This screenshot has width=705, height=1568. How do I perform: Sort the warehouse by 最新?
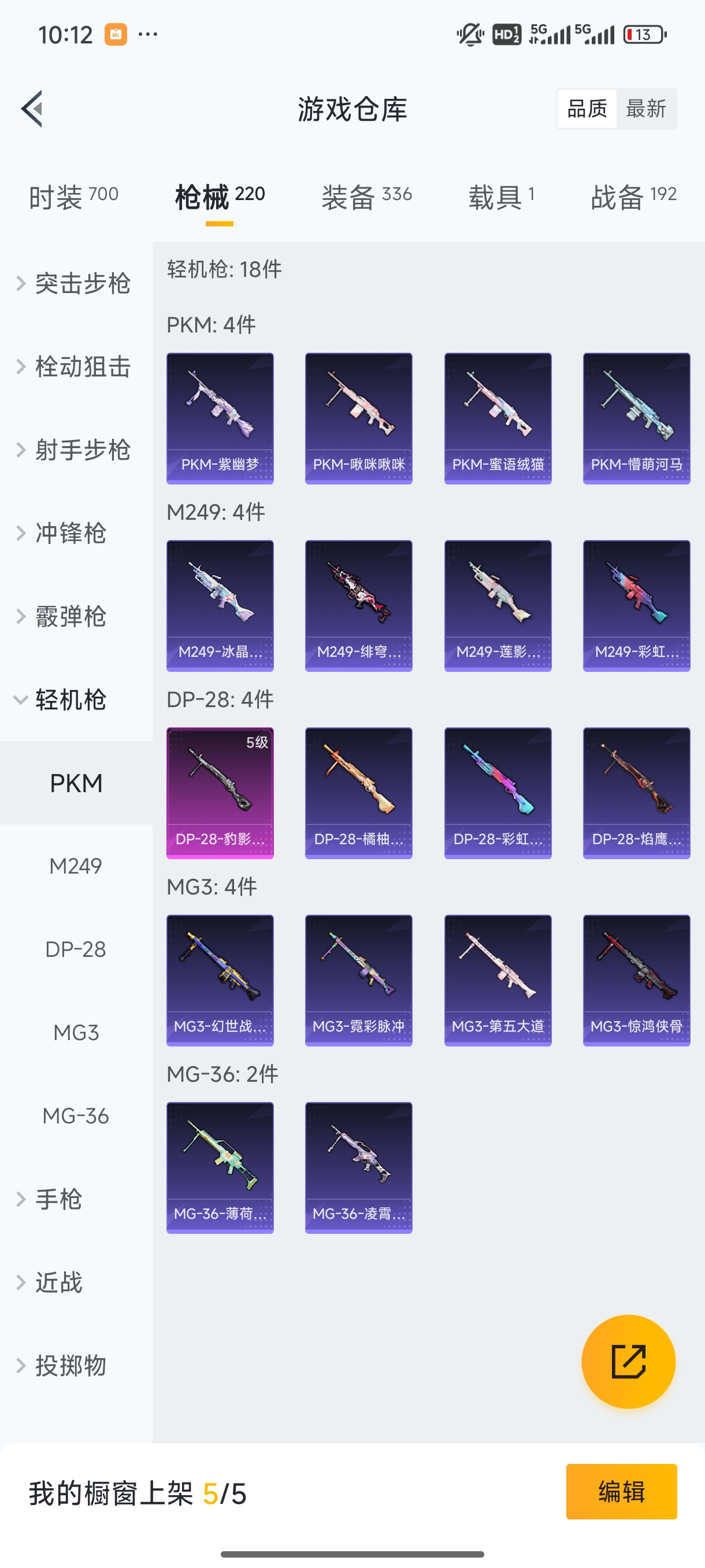click(645, 109)
